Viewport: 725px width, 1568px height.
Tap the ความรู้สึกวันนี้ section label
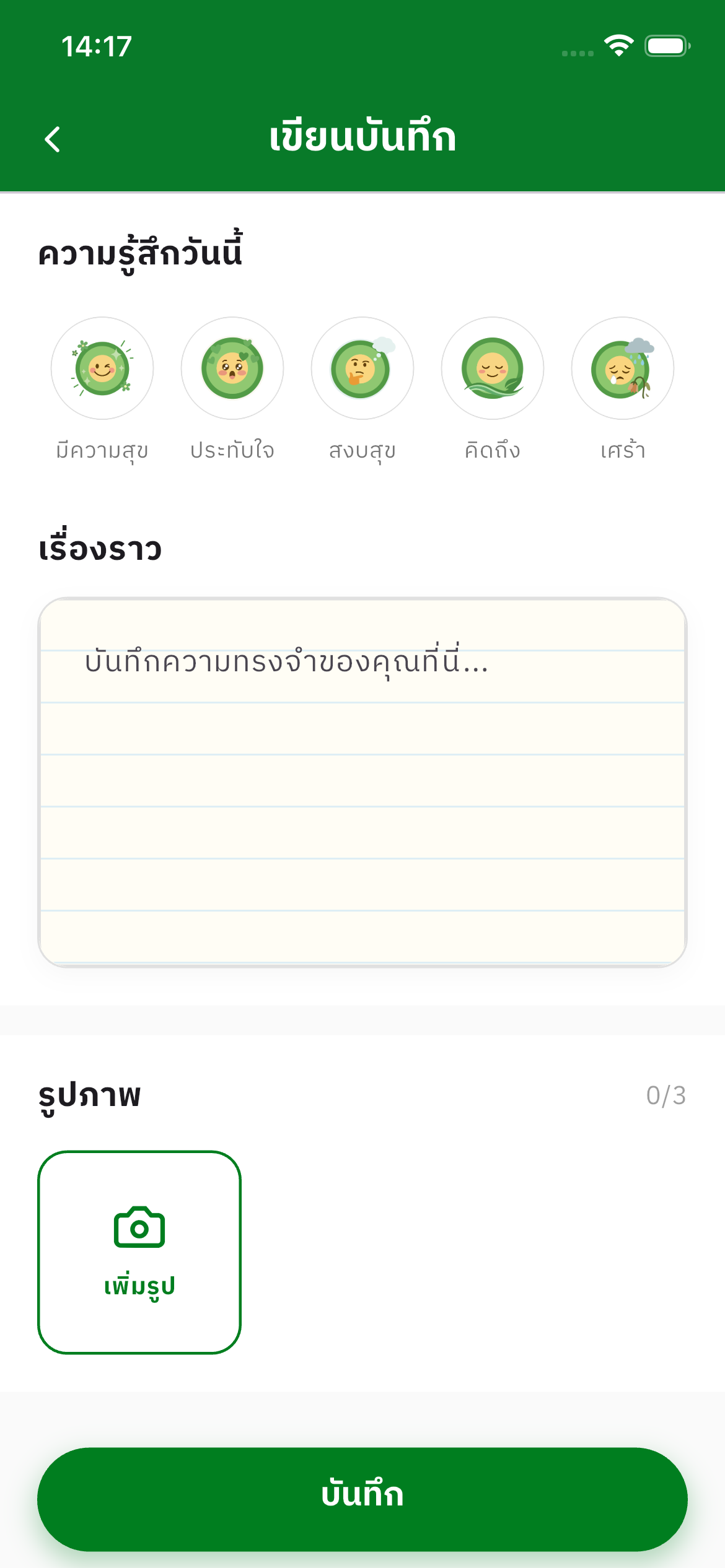141,250
